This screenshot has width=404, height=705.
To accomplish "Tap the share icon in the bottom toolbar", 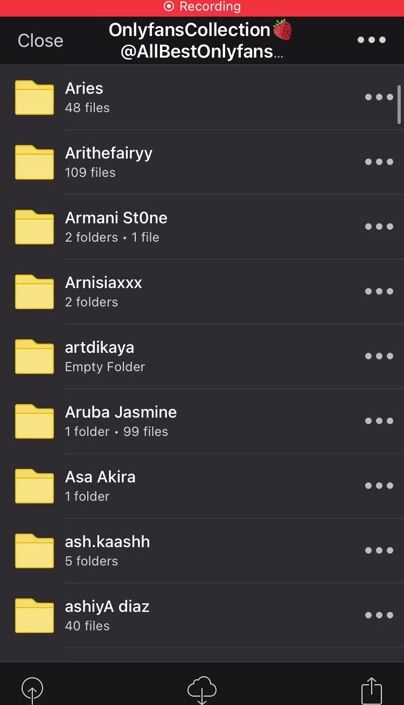I will [x=372, y=690].
